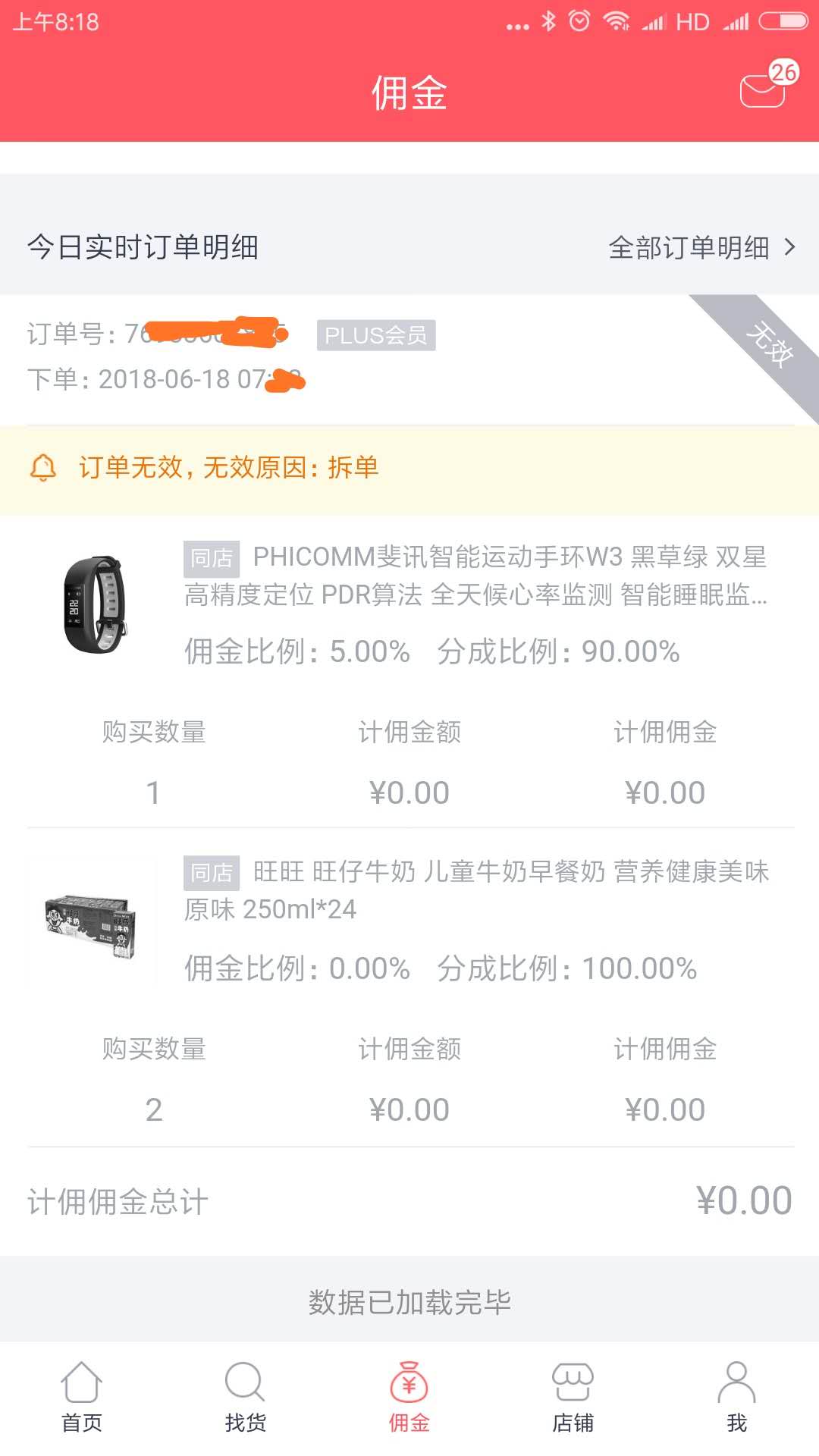The height and width of the screenshot is (1456, 819).
Task: Toggle the PLUS会员 badge
Action: click(375, 335)
